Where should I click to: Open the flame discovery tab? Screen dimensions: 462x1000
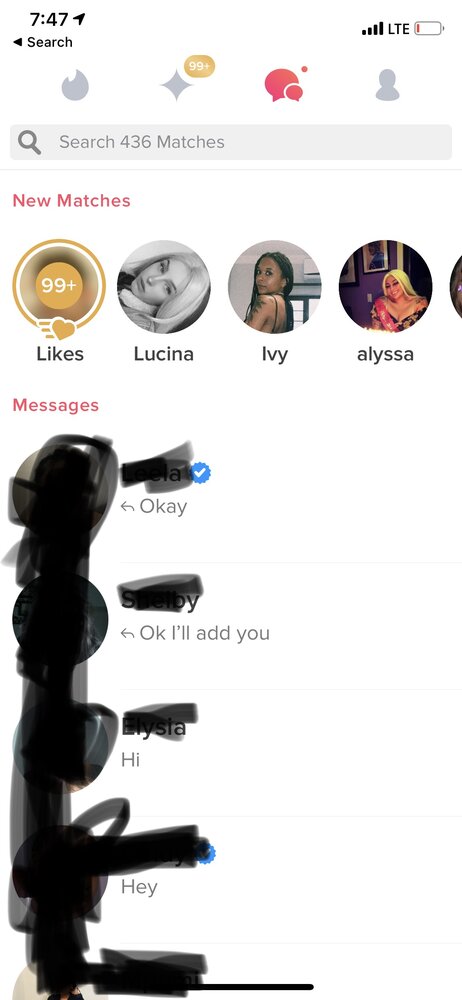coord(75,86)
